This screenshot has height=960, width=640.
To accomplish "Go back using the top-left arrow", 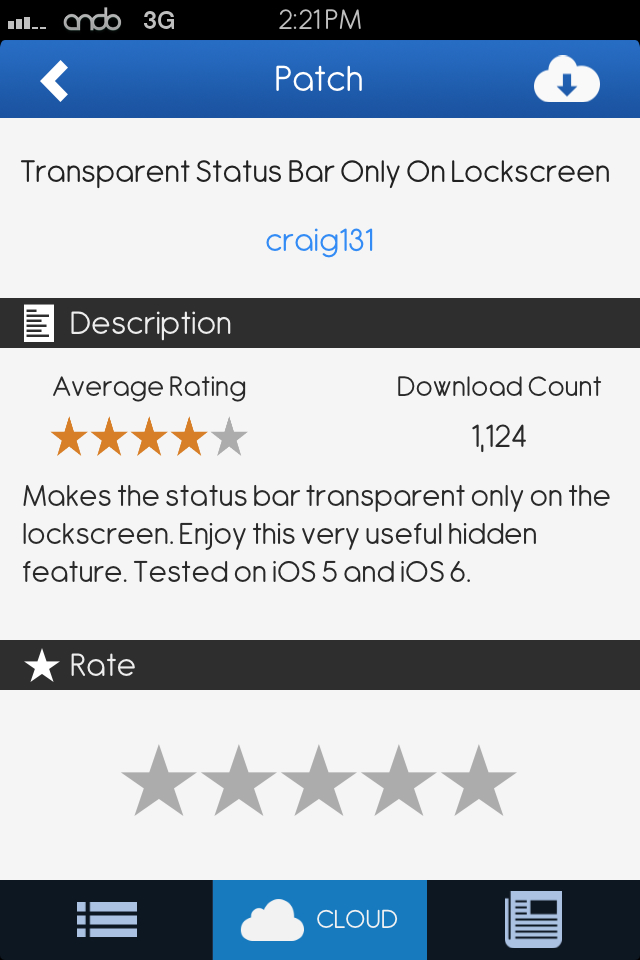I will click(x=55, y=80).
